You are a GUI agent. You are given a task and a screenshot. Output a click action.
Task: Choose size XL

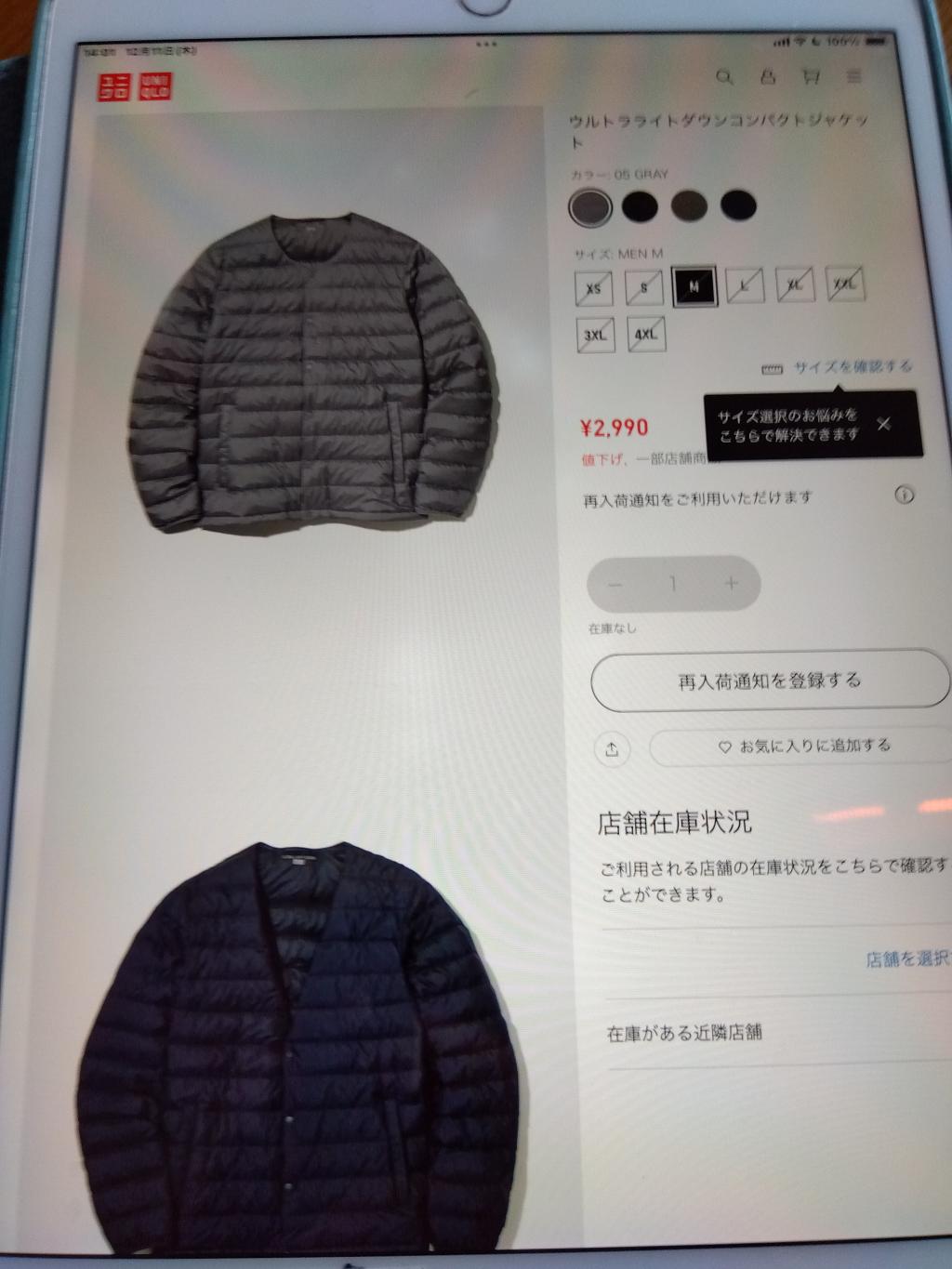(794, 284)
